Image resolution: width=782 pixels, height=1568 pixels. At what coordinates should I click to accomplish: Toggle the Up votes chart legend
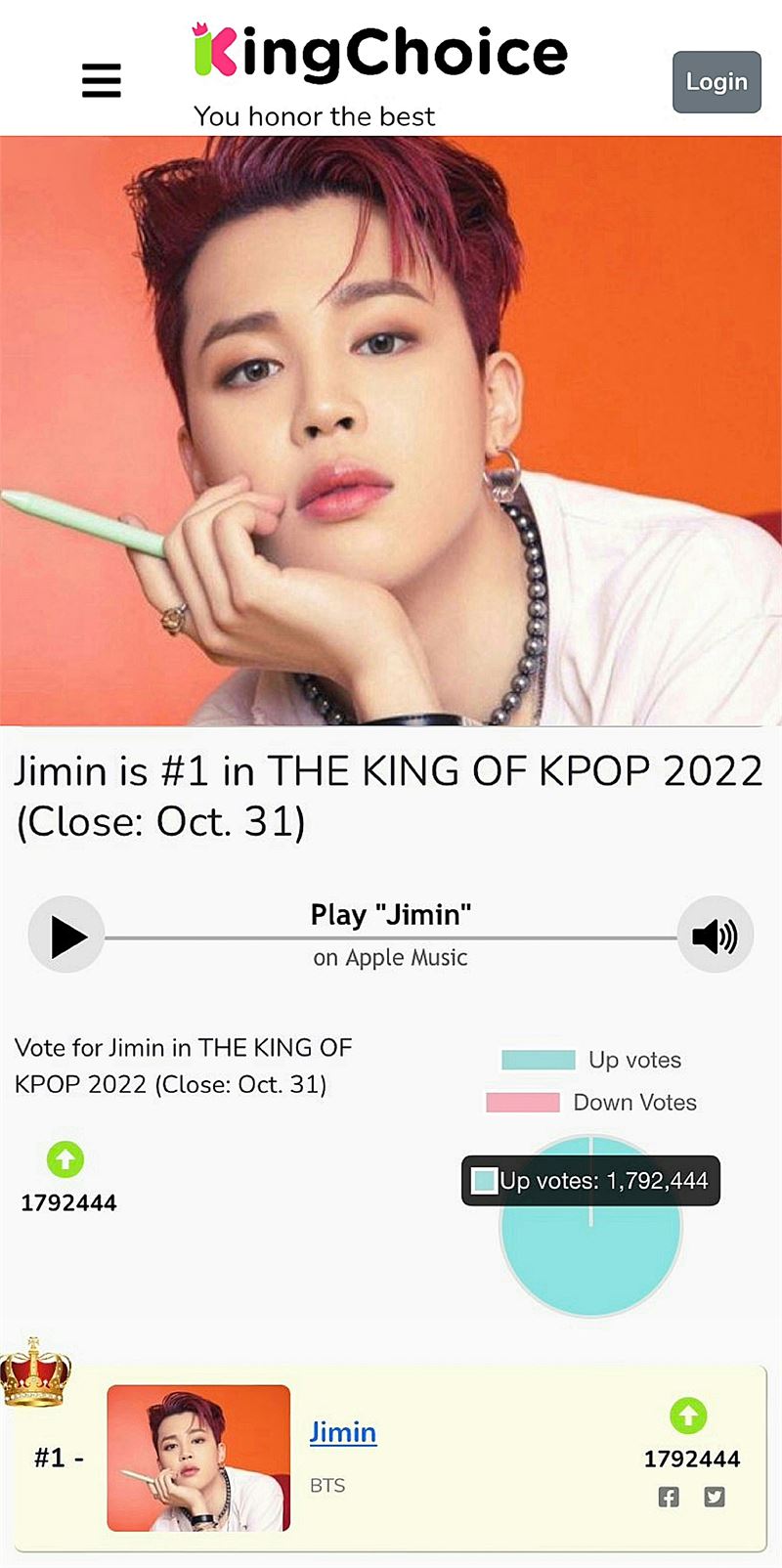pyautogui.click(x=590, y=1060)
